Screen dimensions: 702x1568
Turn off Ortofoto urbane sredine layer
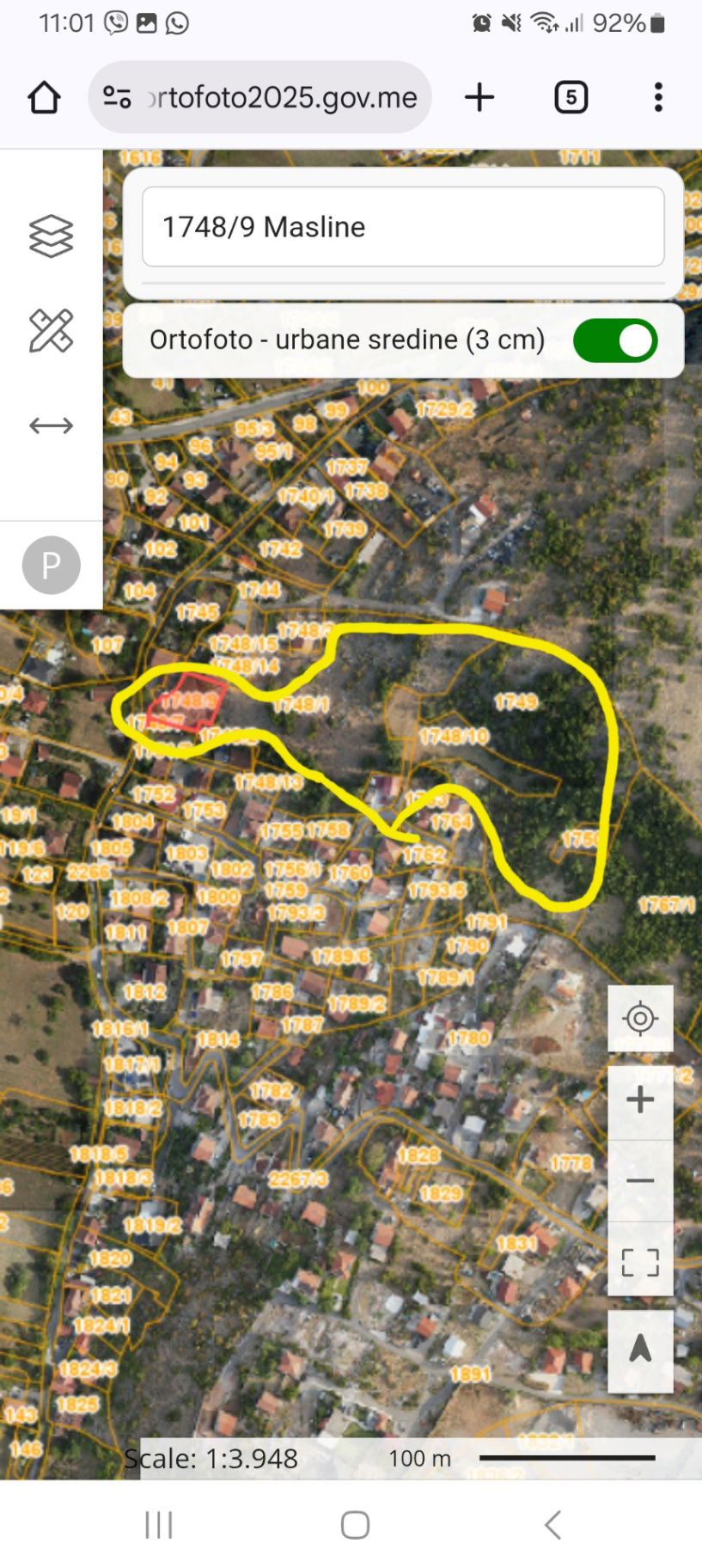click(x=615, y=340)
